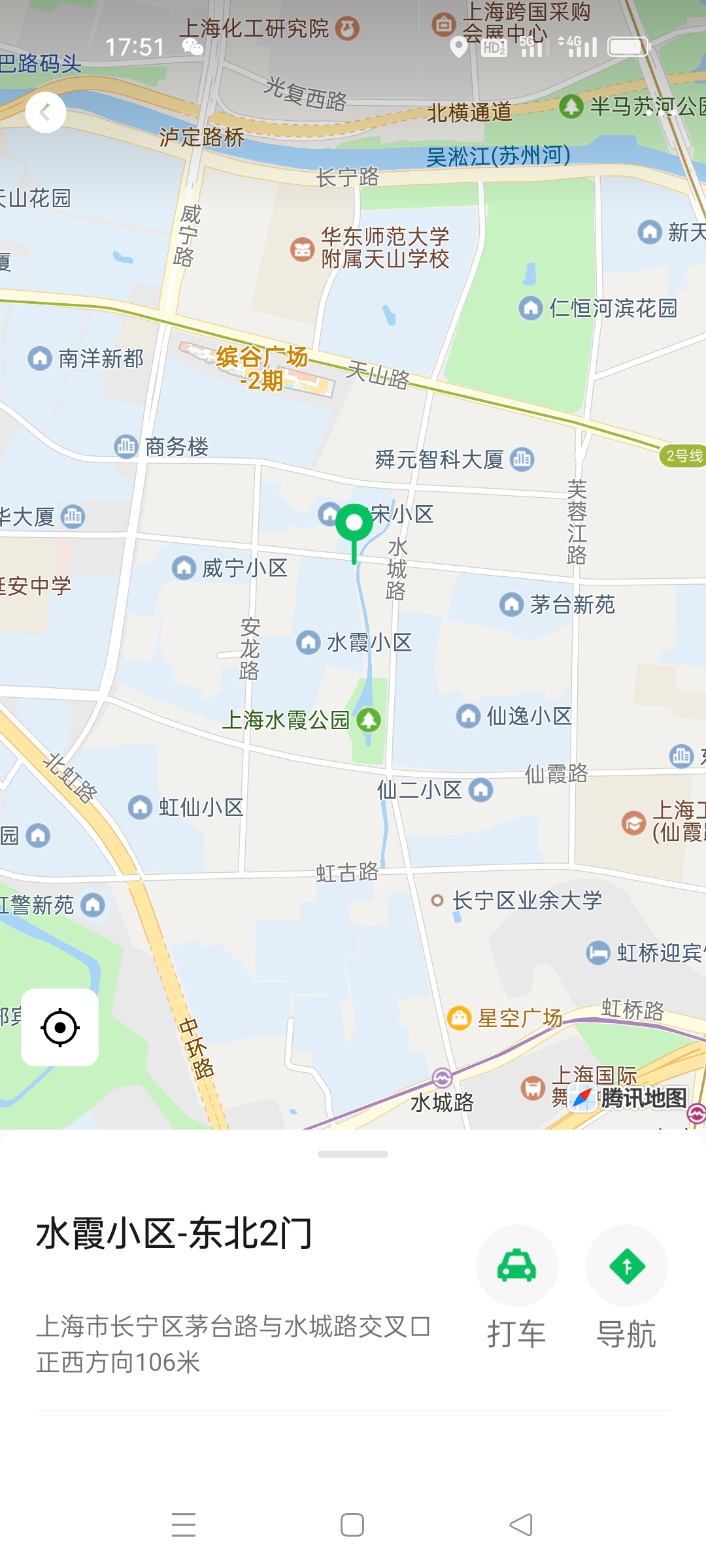This screenshot has height=1568, width=706.
Task: Center the map on my location
Action: pyautogui.click(x=60, y=1028)
